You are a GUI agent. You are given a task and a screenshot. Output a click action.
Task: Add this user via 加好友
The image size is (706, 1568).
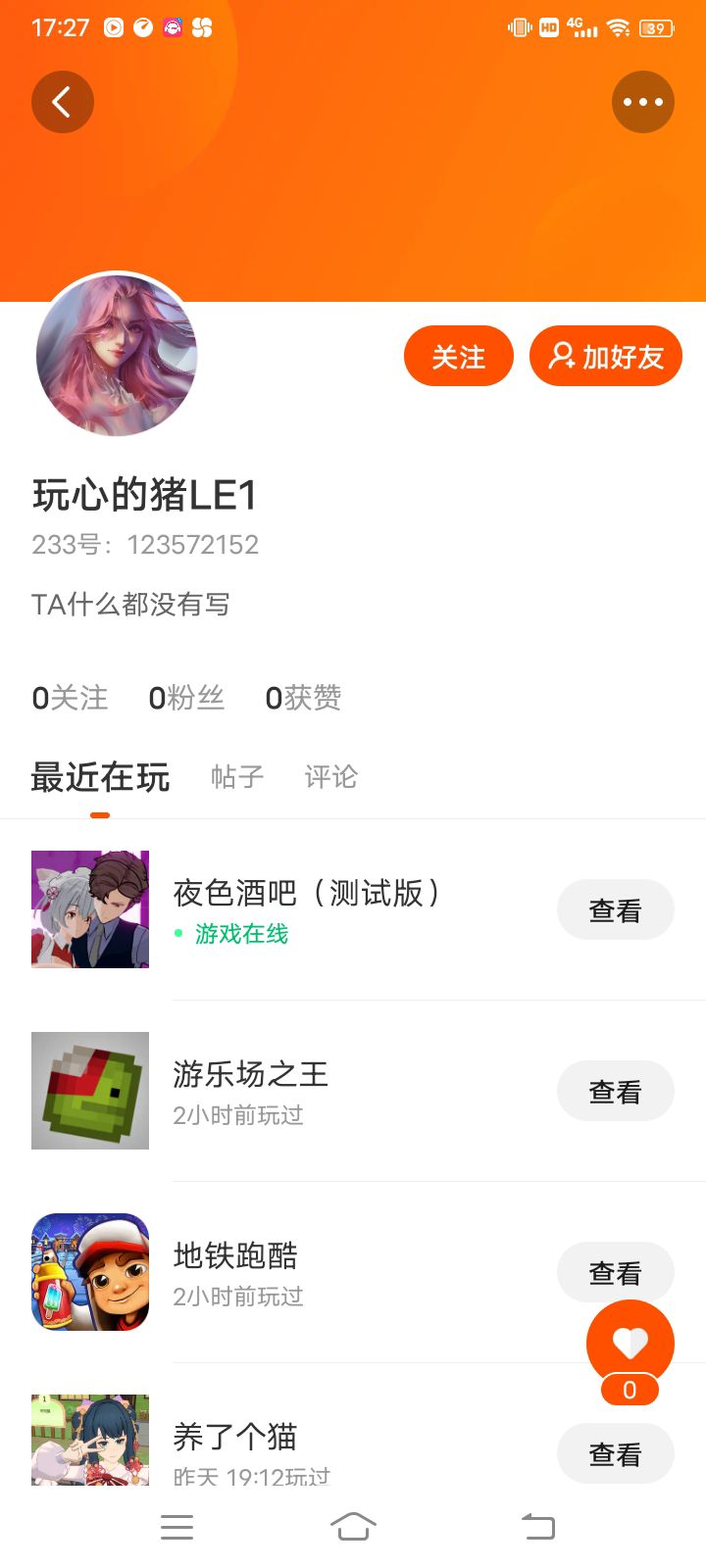tap(605, 357)
